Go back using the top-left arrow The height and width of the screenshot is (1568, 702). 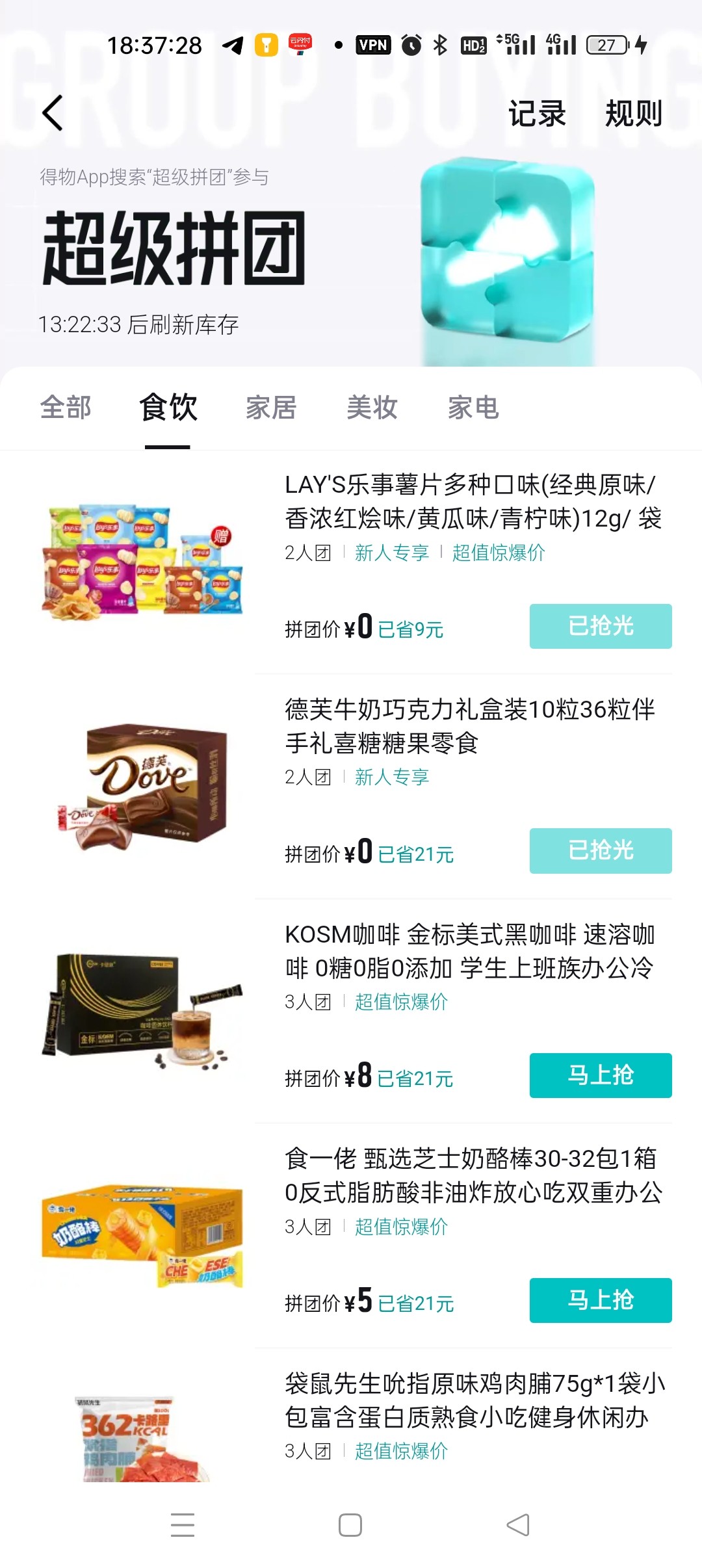pos(53,113)
